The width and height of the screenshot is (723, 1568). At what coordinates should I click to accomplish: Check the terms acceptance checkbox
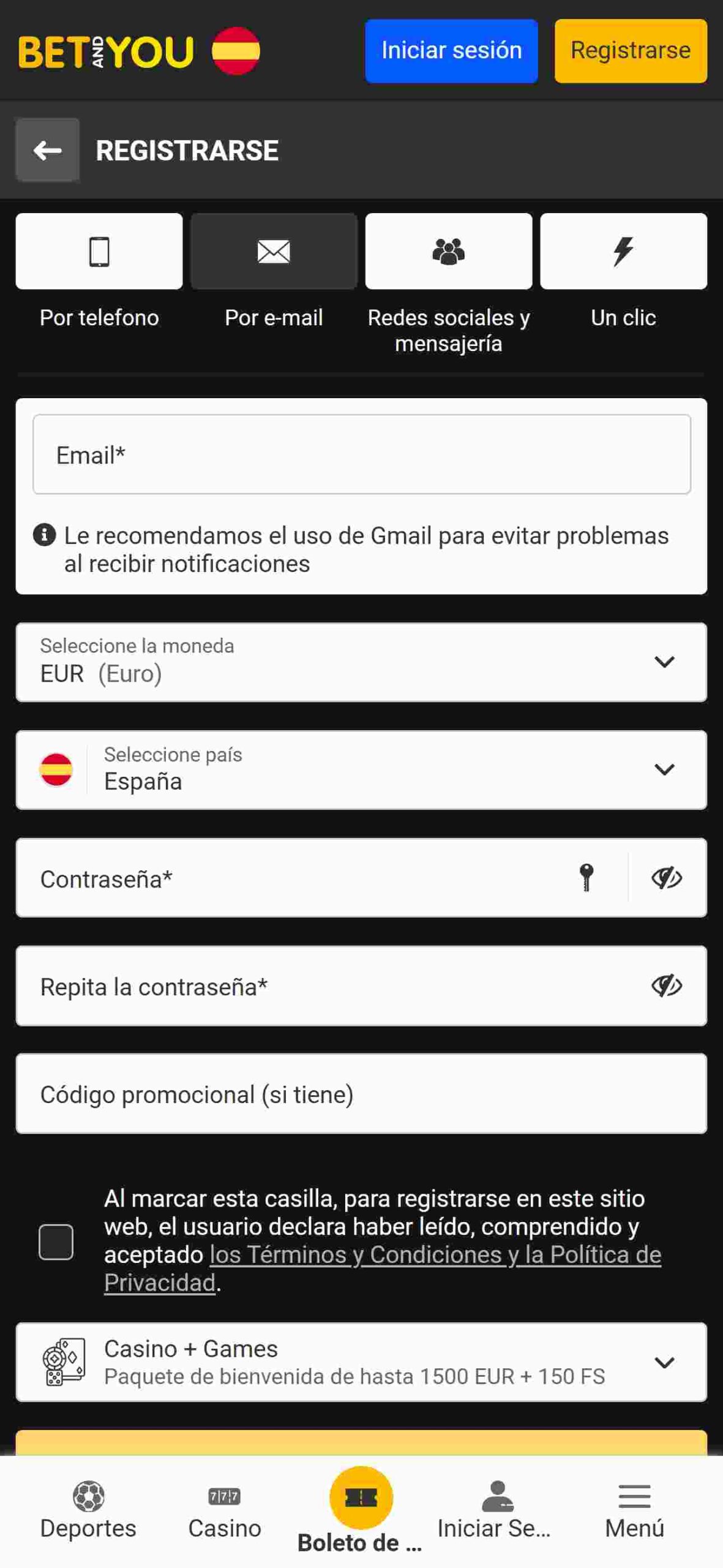pos(56,1242)
